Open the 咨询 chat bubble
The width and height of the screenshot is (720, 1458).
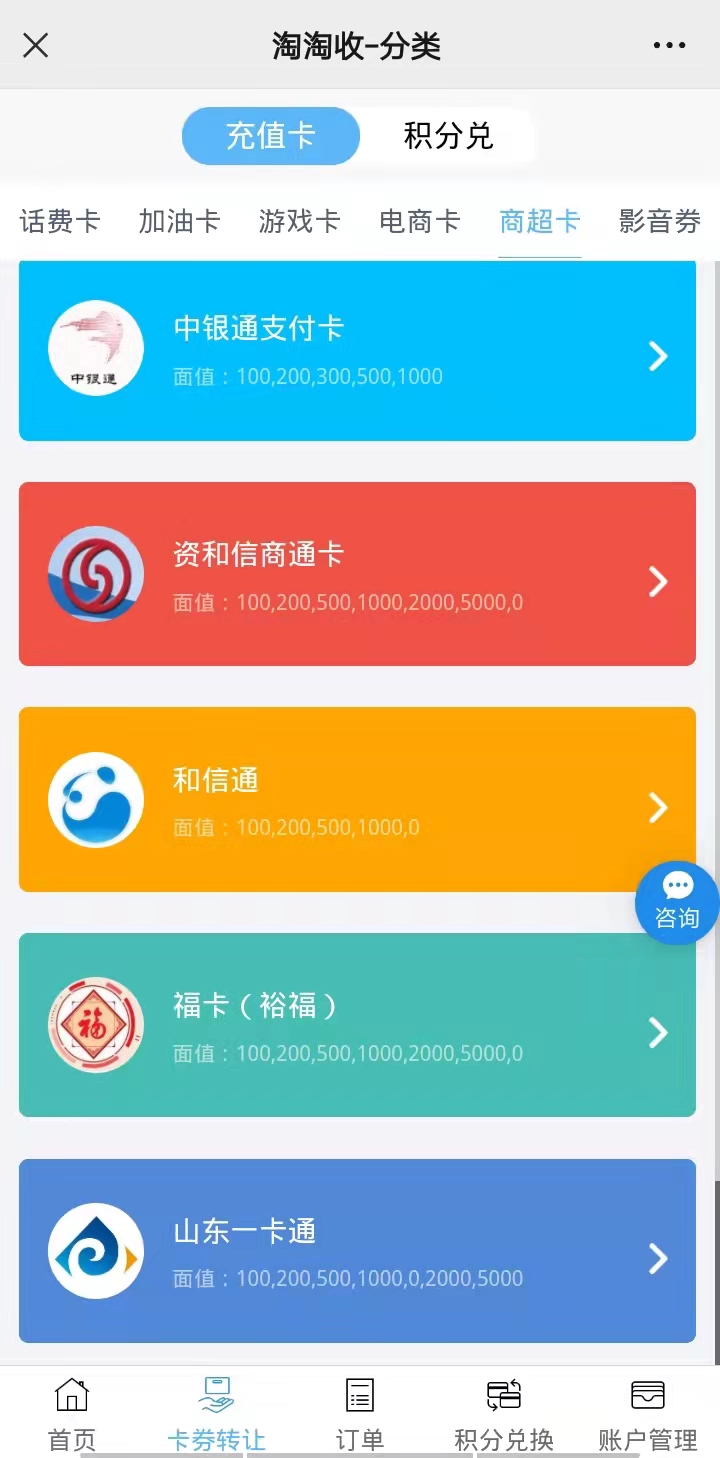(x=677, y=902)
